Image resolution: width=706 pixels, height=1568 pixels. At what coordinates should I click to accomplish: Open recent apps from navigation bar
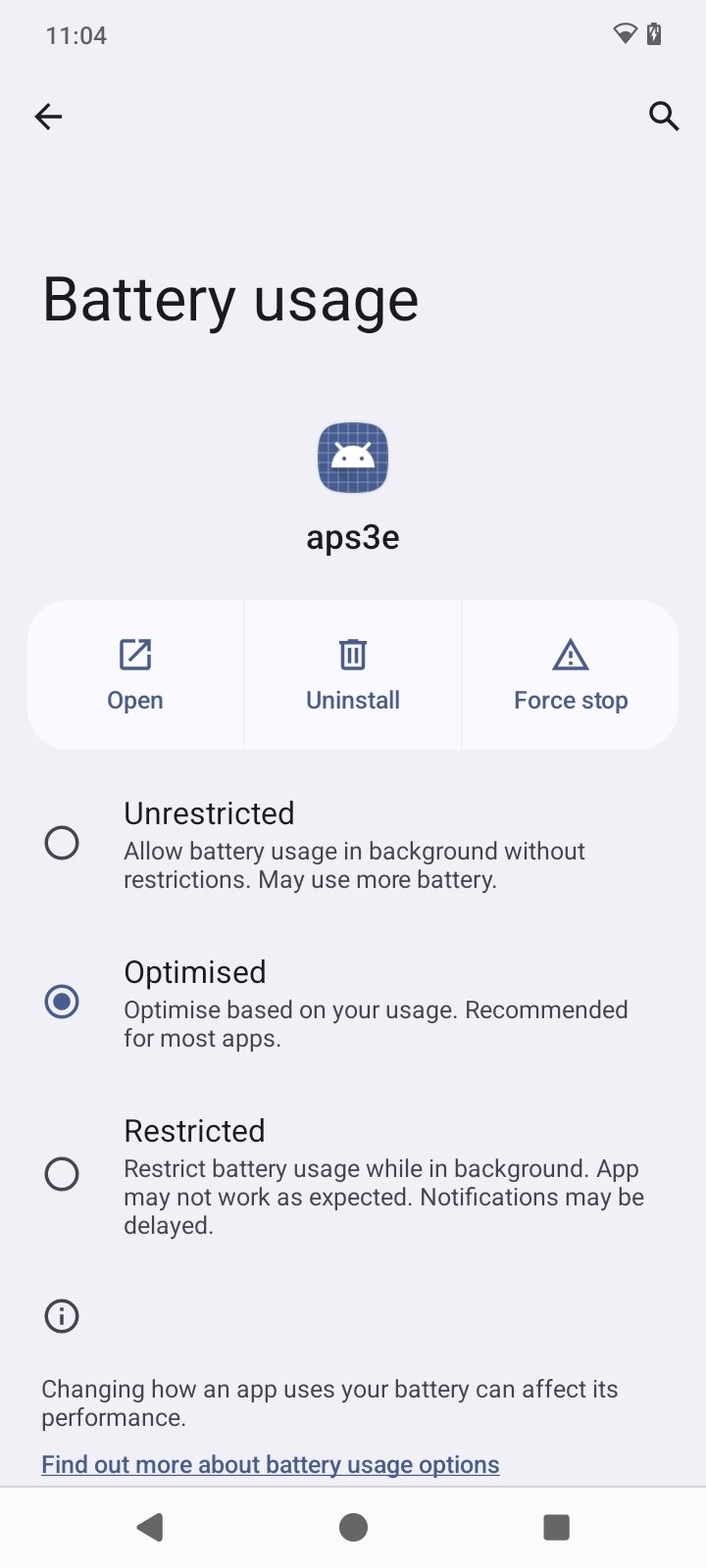click(x=556, y=1527)
